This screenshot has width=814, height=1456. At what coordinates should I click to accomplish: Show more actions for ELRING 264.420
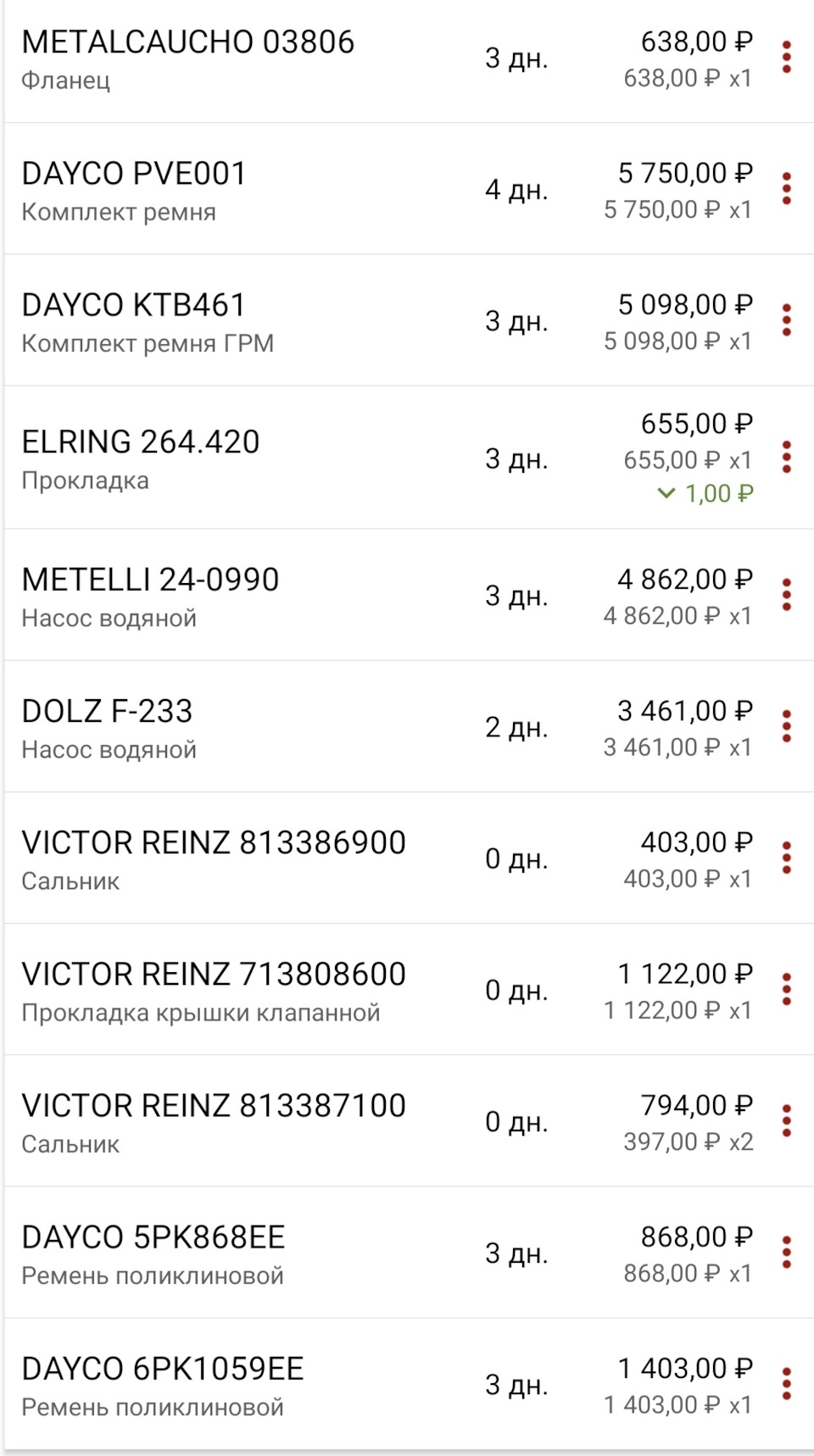[x=787, y=458]
